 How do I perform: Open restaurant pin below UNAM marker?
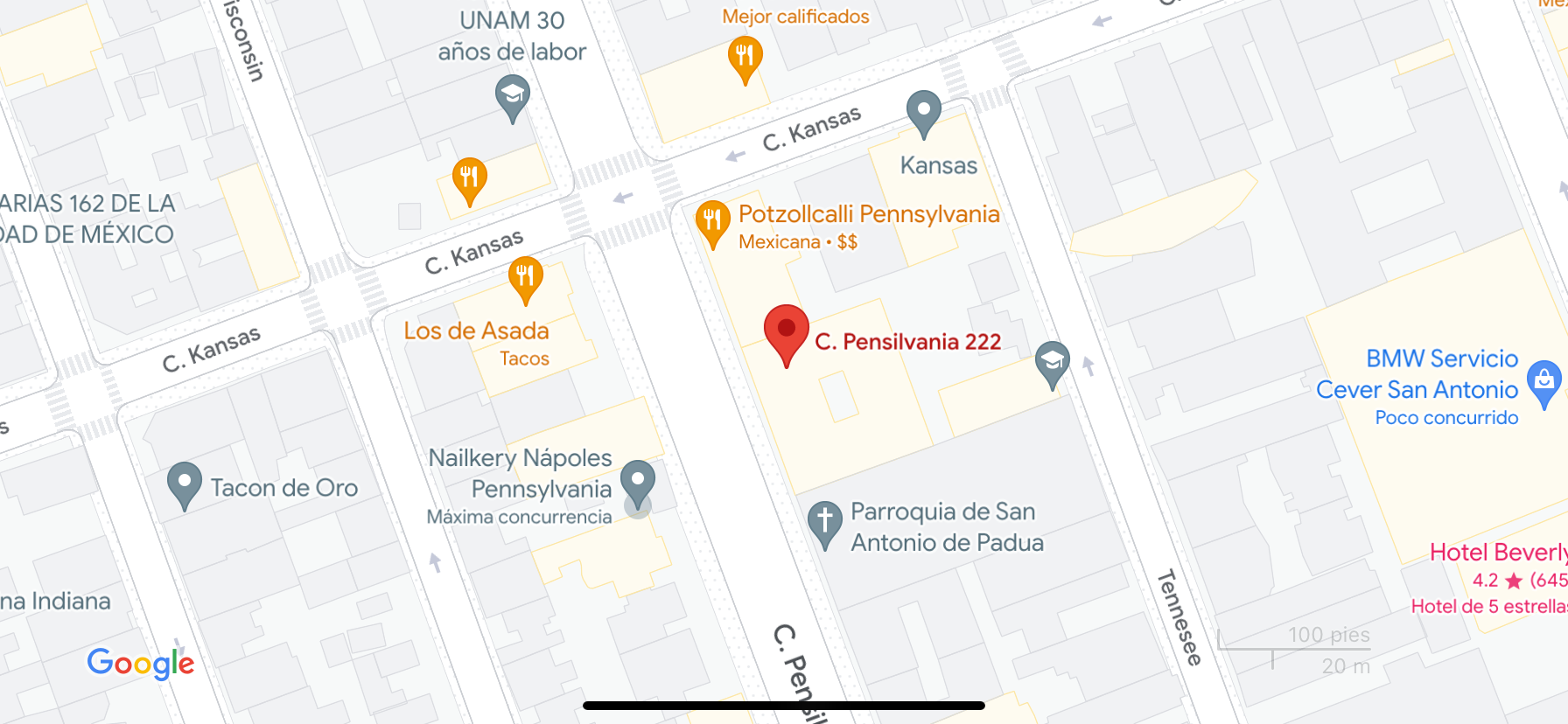pyautogui.click(x=469, y=182)
